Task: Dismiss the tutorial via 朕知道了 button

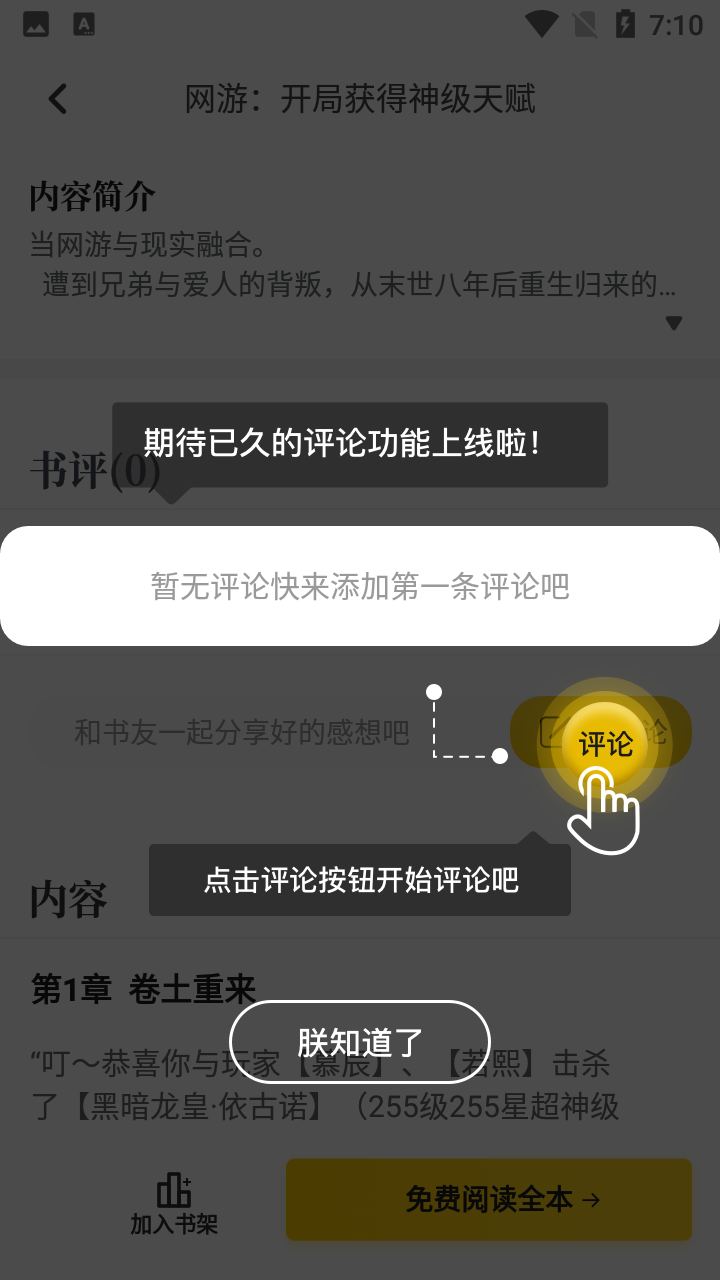Action: 360,1041
